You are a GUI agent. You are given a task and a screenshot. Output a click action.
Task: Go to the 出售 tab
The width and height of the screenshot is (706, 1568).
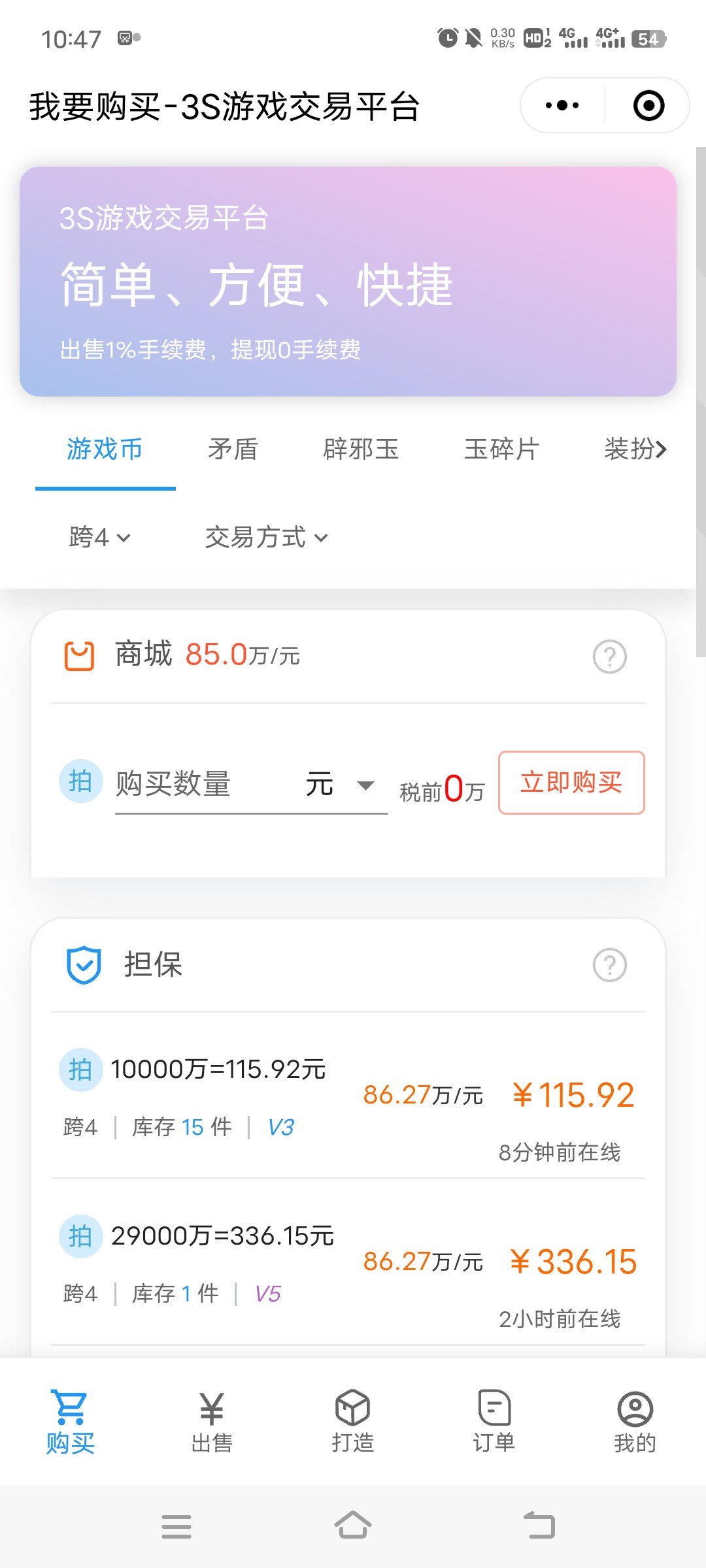tap(212, 1422)
